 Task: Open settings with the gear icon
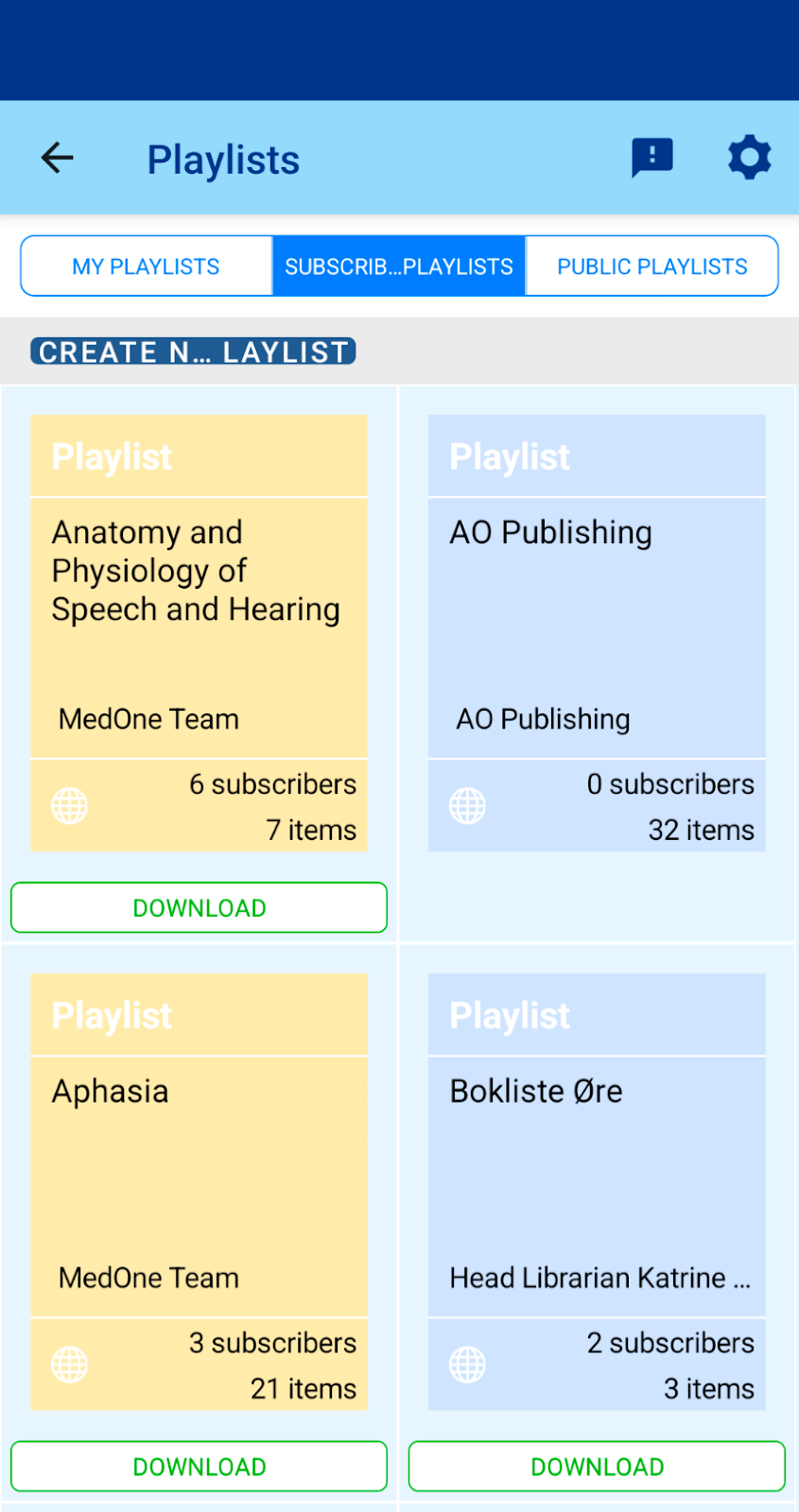pyautogui.click(x=749, y=158)
